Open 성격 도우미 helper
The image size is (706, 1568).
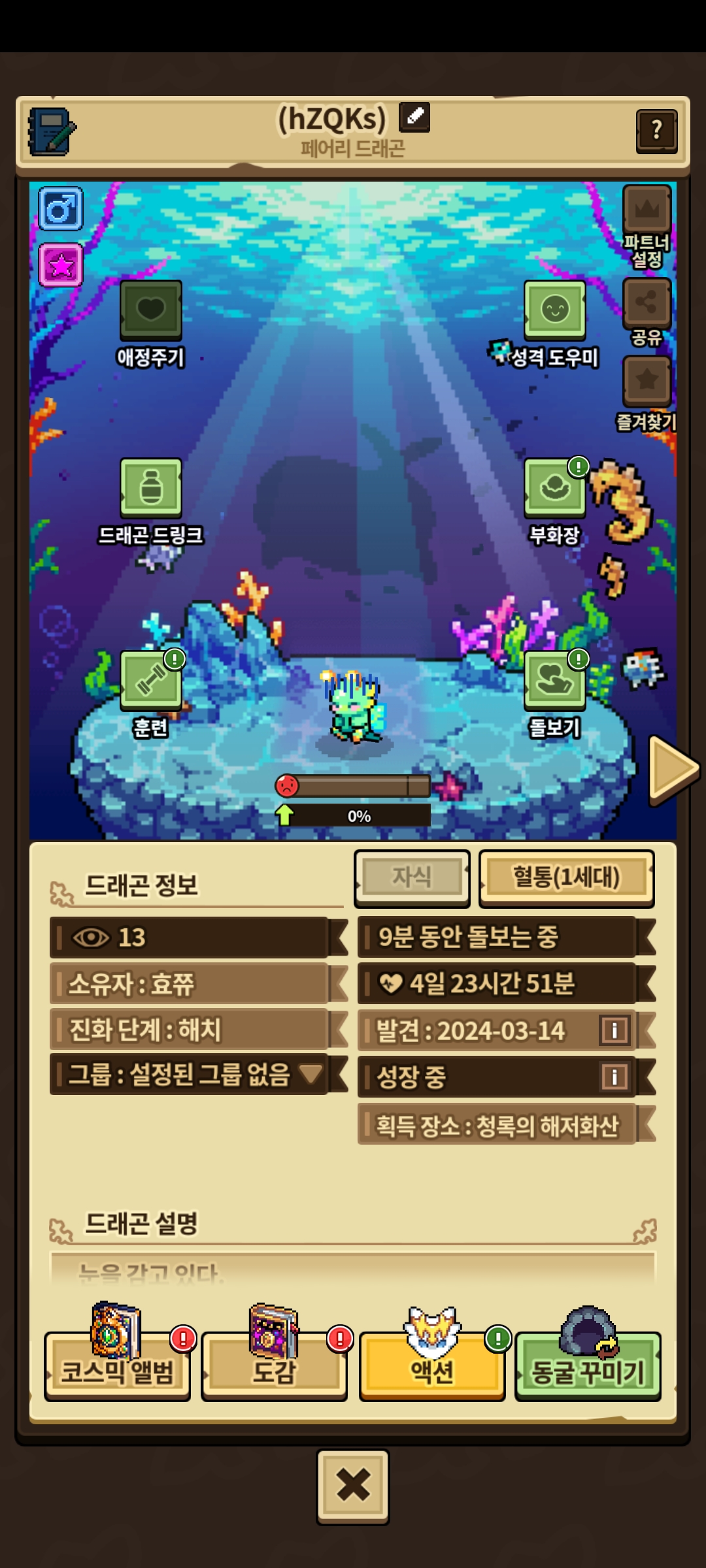coord(555,310)
